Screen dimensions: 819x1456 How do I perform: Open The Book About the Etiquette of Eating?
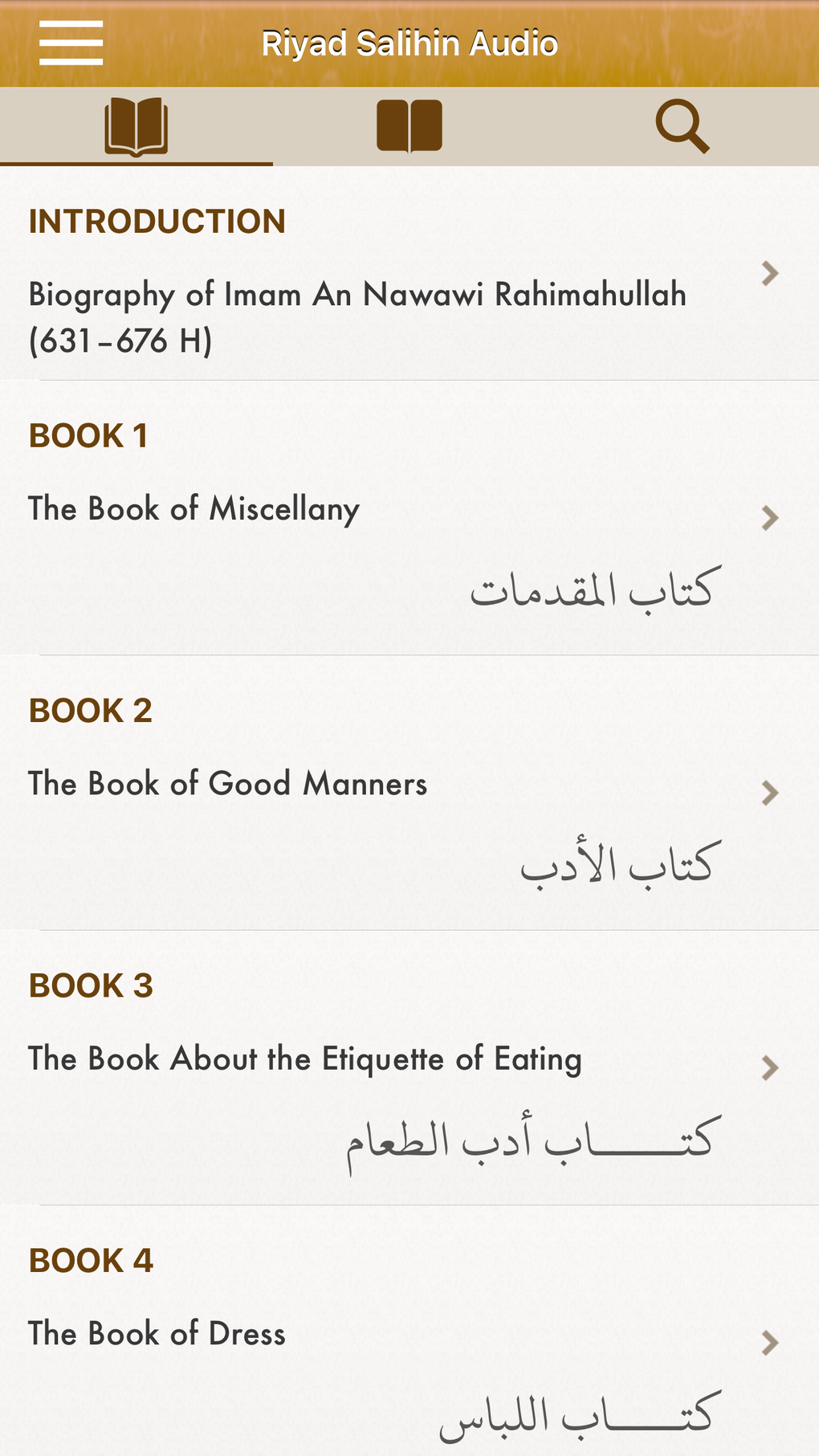click(x=304, y=1058)
